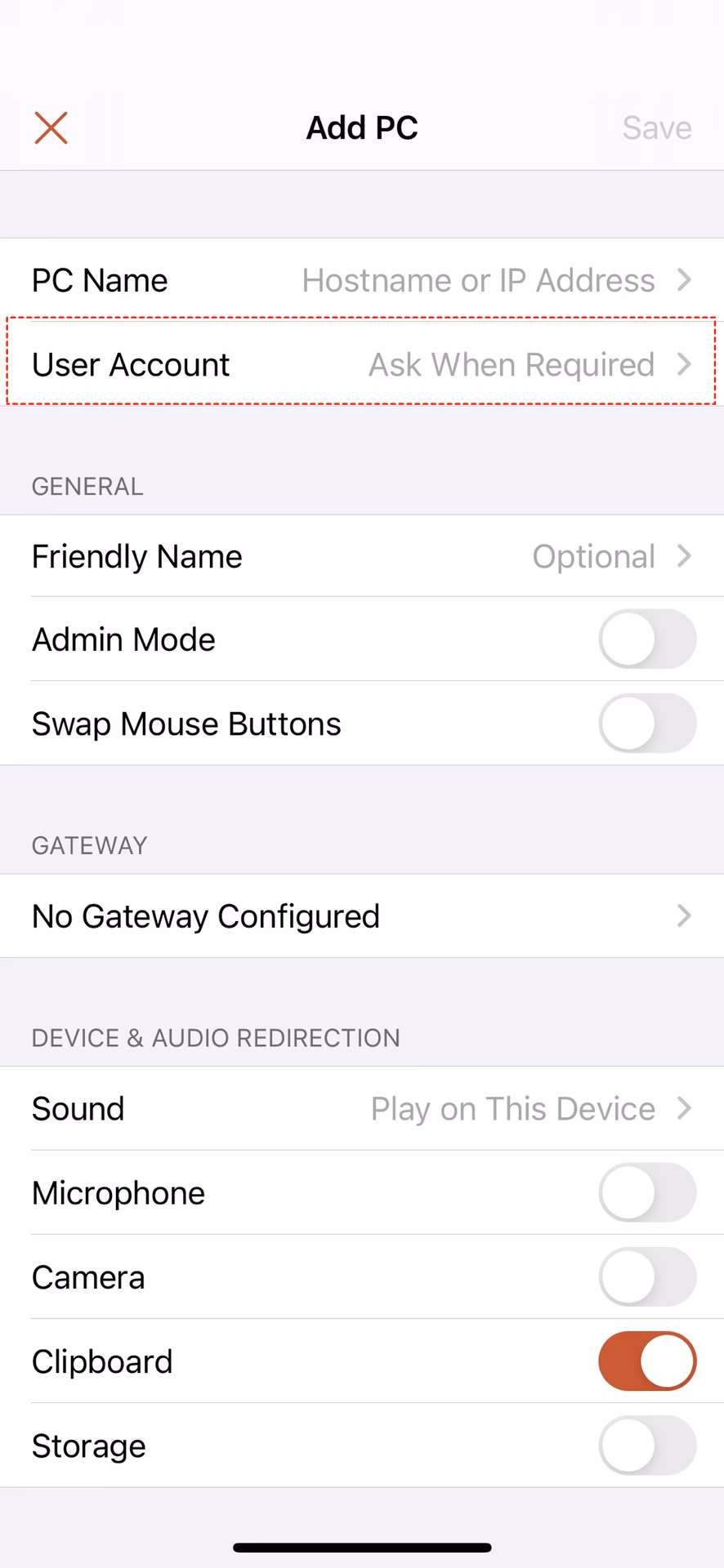Choose Ask When Required user account
This screenshot has height=1568, width=724.
512,365
